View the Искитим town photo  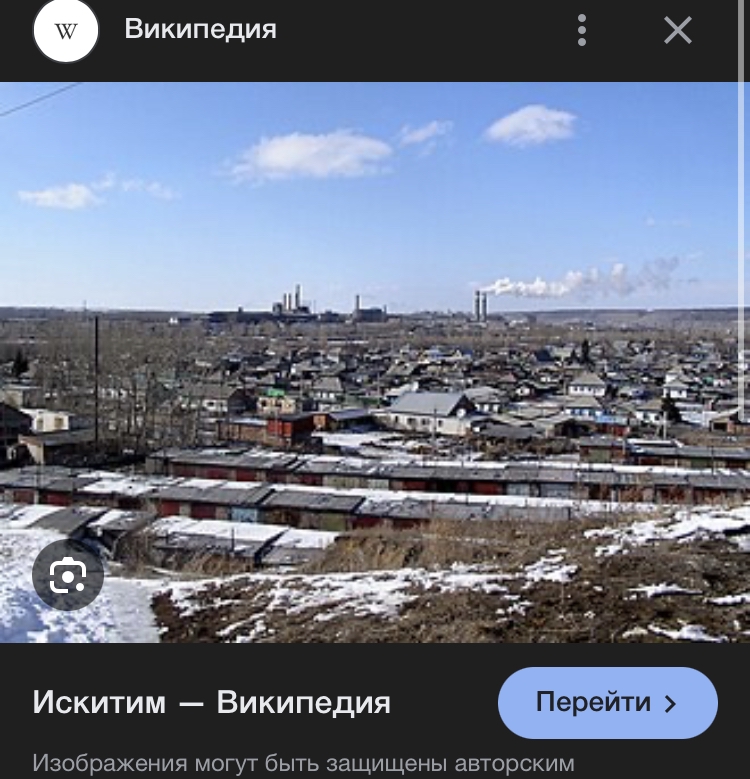pos(375,360)
